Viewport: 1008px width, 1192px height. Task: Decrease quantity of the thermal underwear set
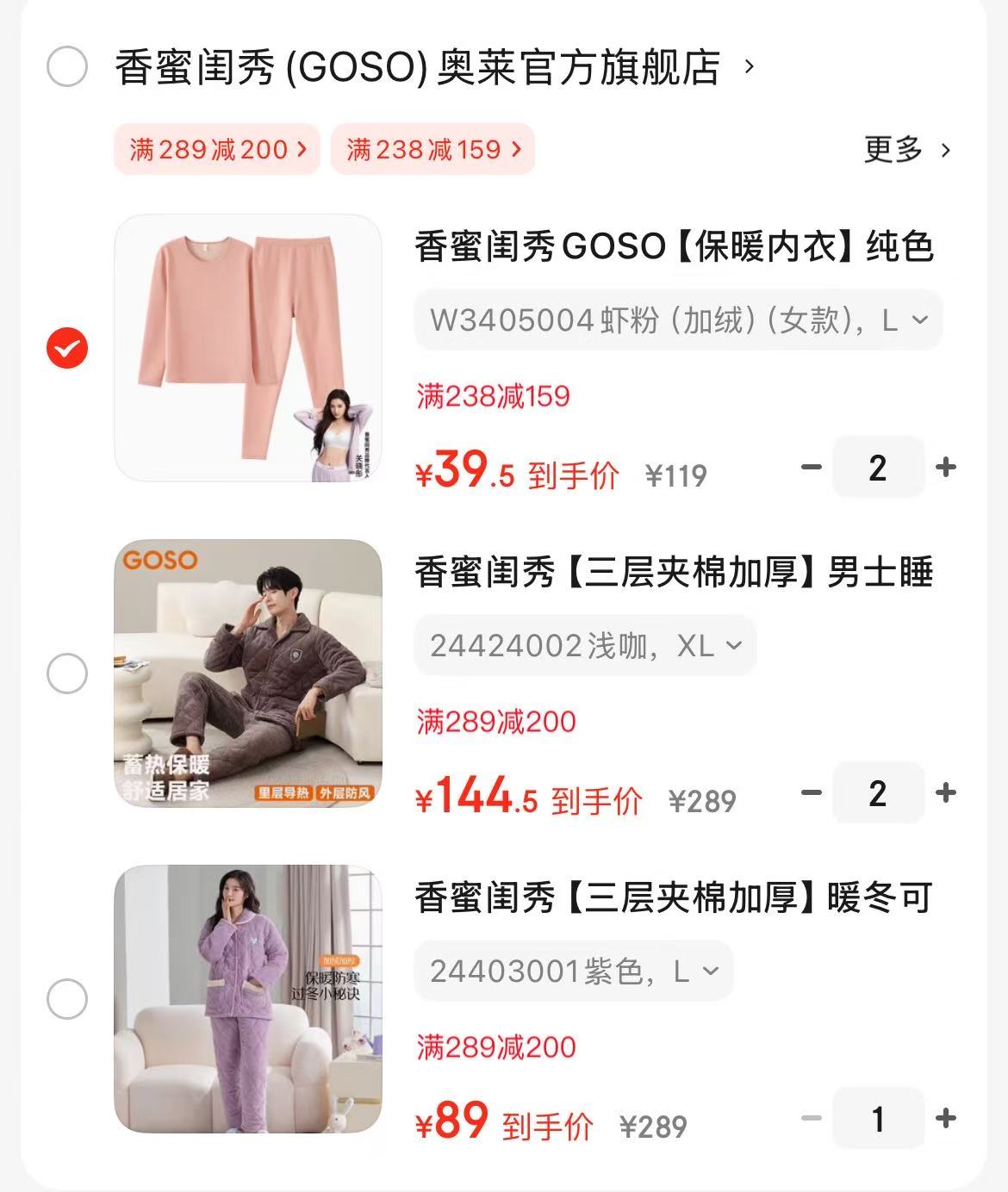point(811,468)
